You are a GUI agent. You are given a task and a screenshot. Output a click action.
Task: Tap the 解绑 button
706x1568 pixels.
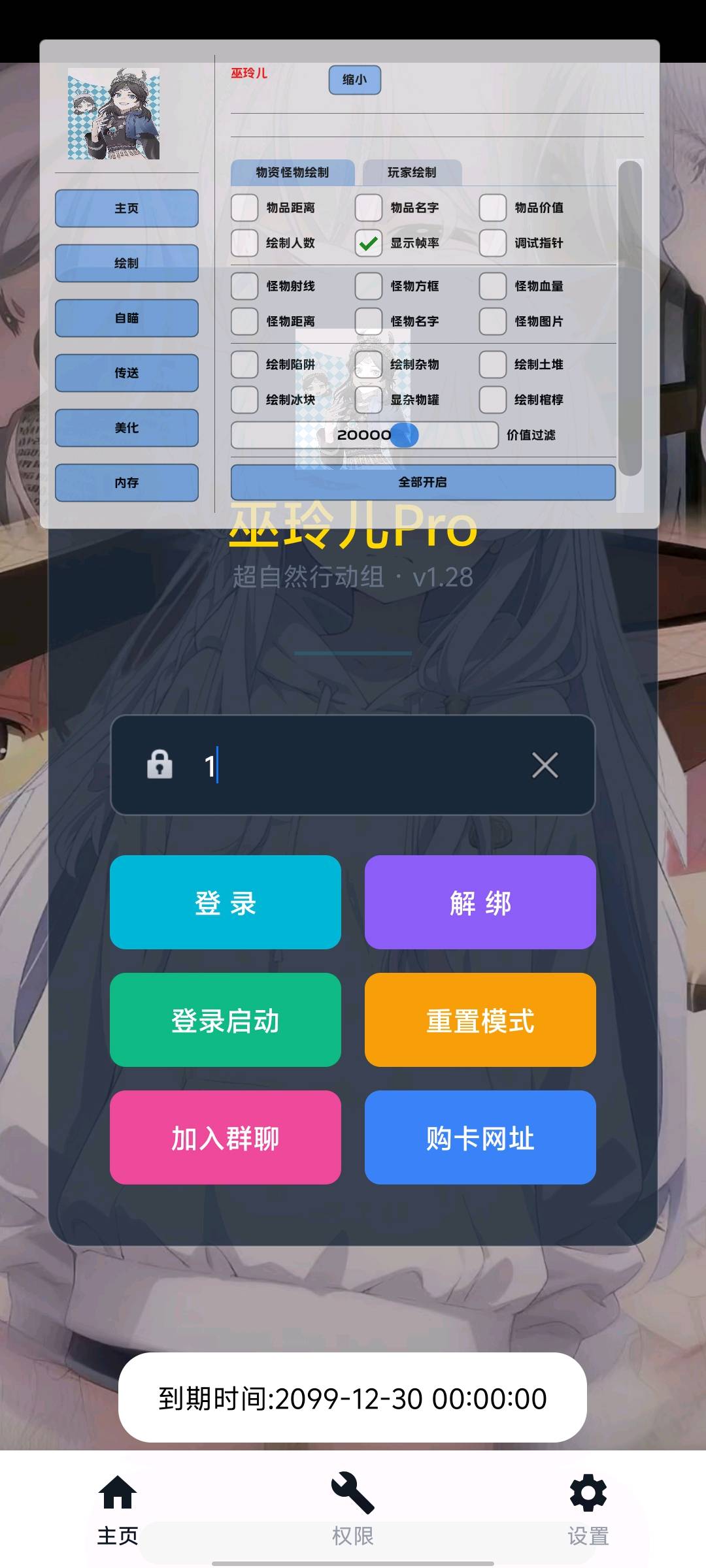[x=480, y=902]
